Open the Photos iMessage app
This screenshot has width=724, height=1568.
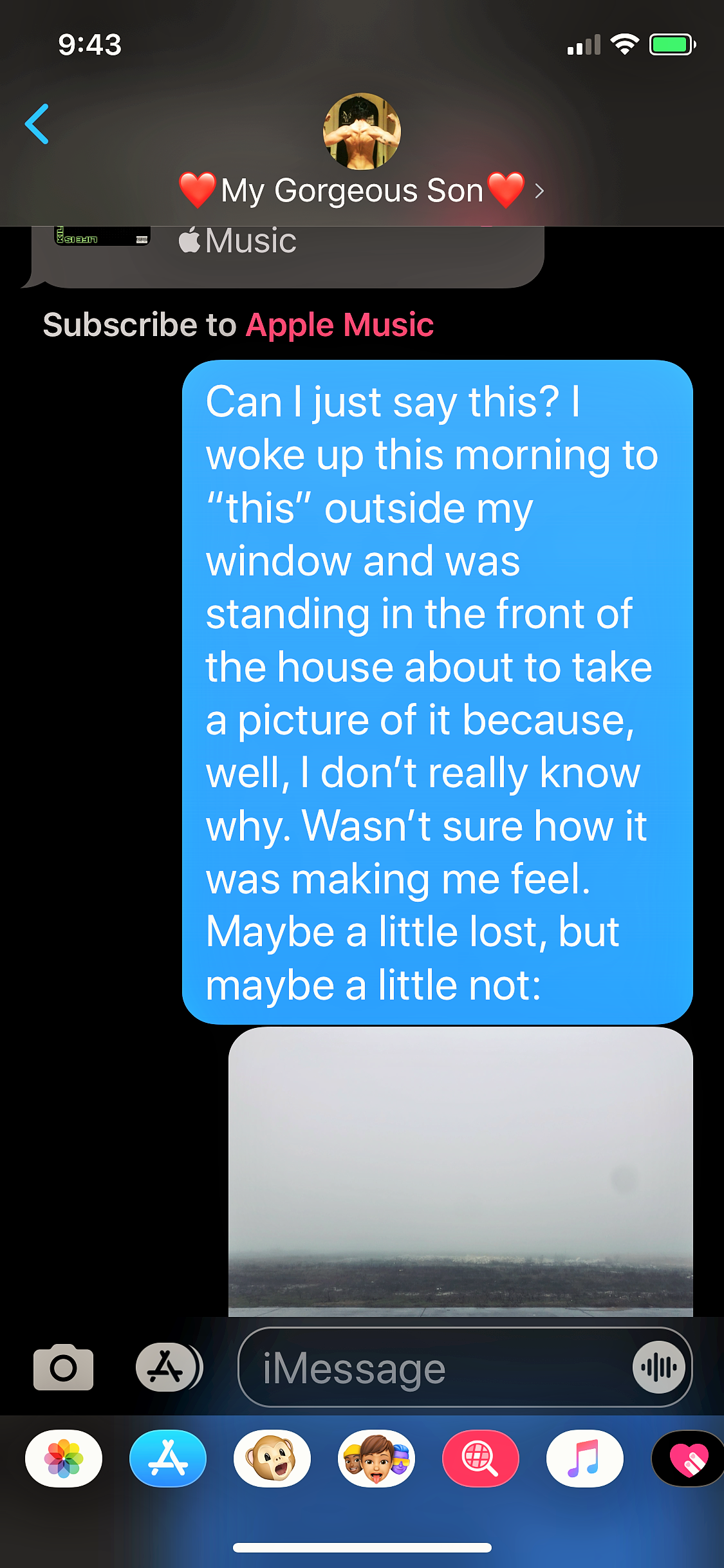coord(64,1459)
